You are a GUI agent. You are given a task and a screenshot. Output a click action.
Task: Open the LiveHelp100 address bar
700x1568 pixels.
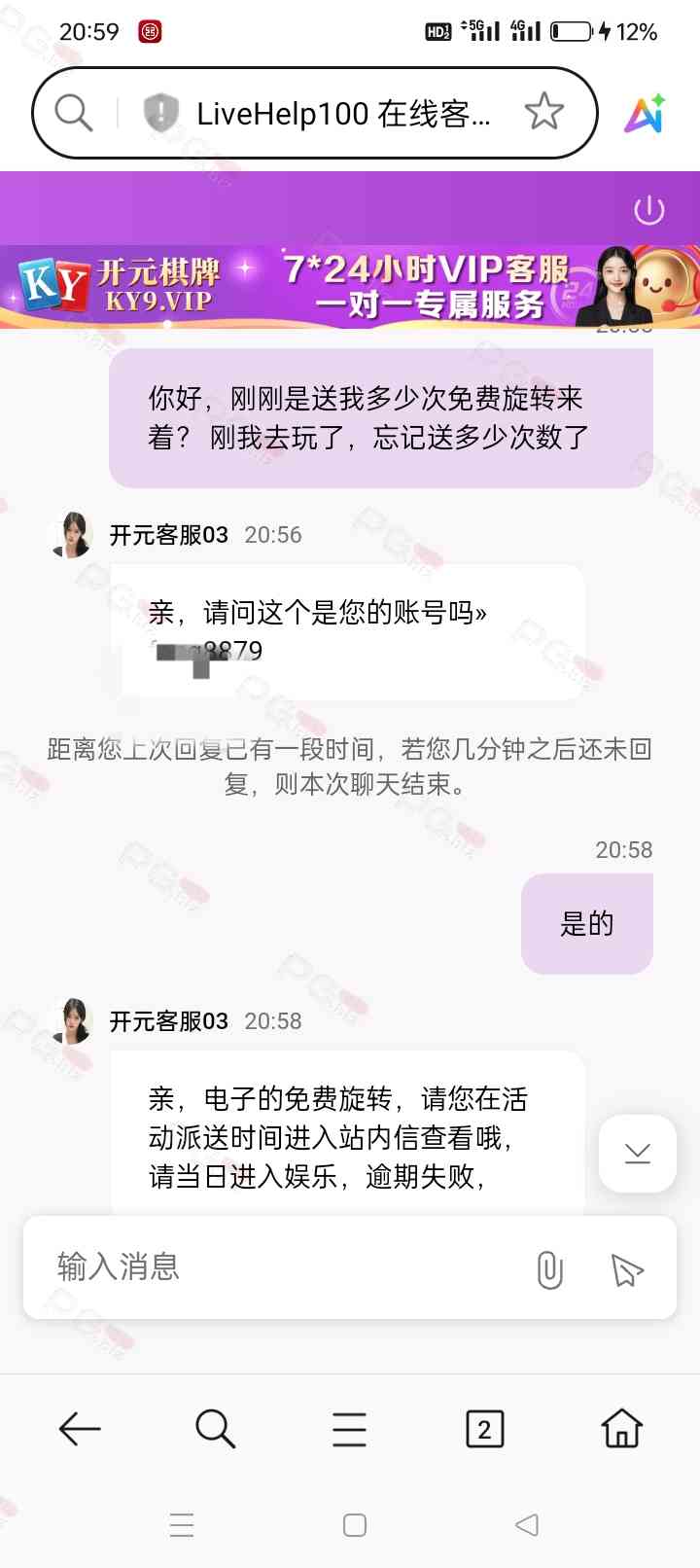342,114
